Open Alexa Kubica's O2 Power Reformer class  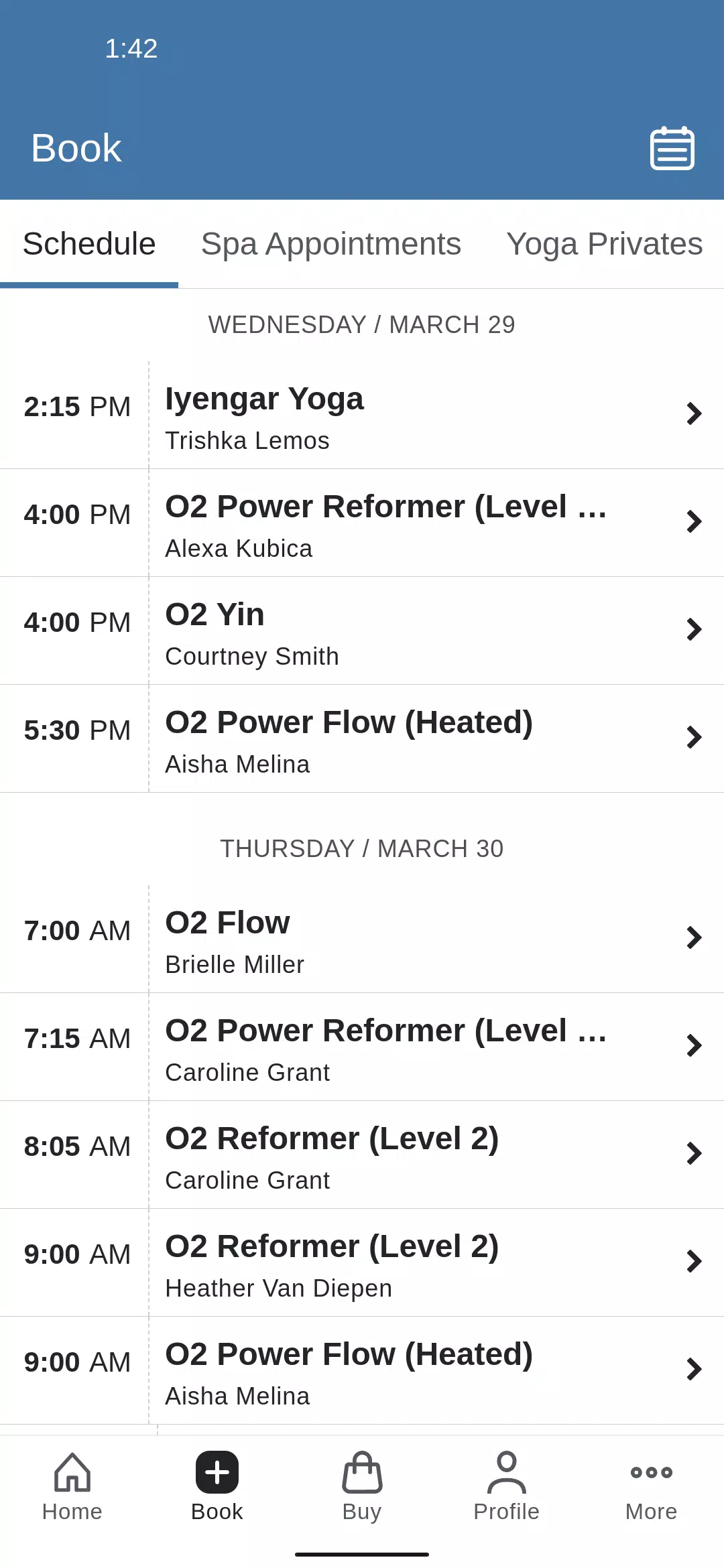coord(362,523)
